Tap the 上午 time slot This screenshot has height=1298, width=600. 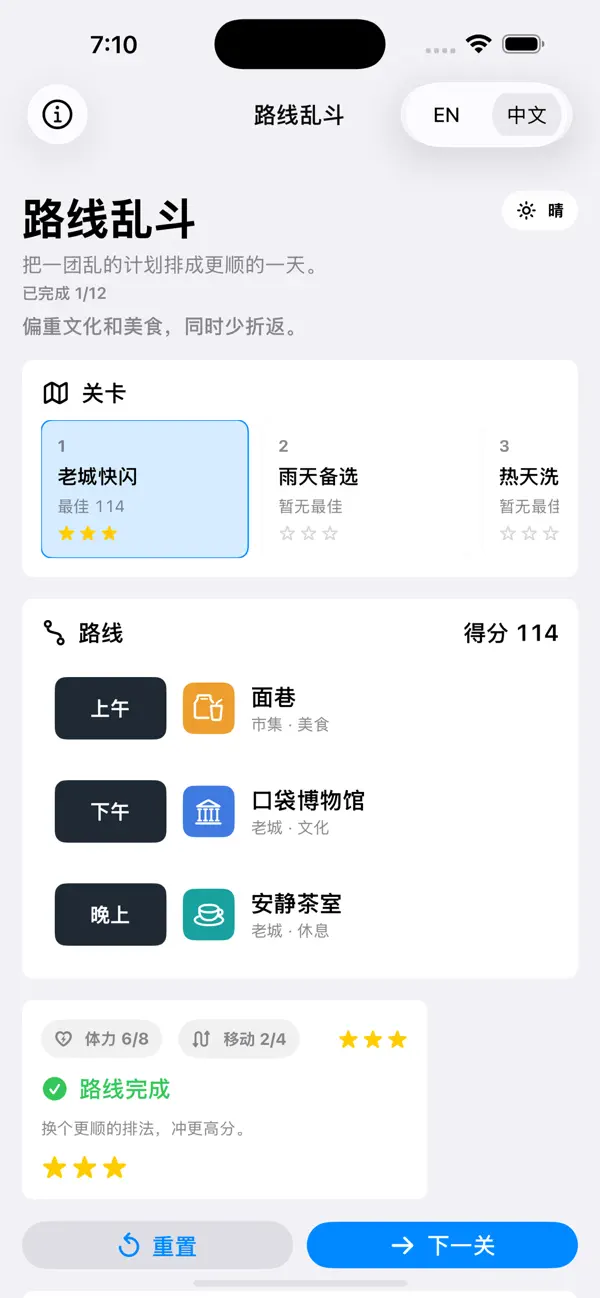coord(110,708)
